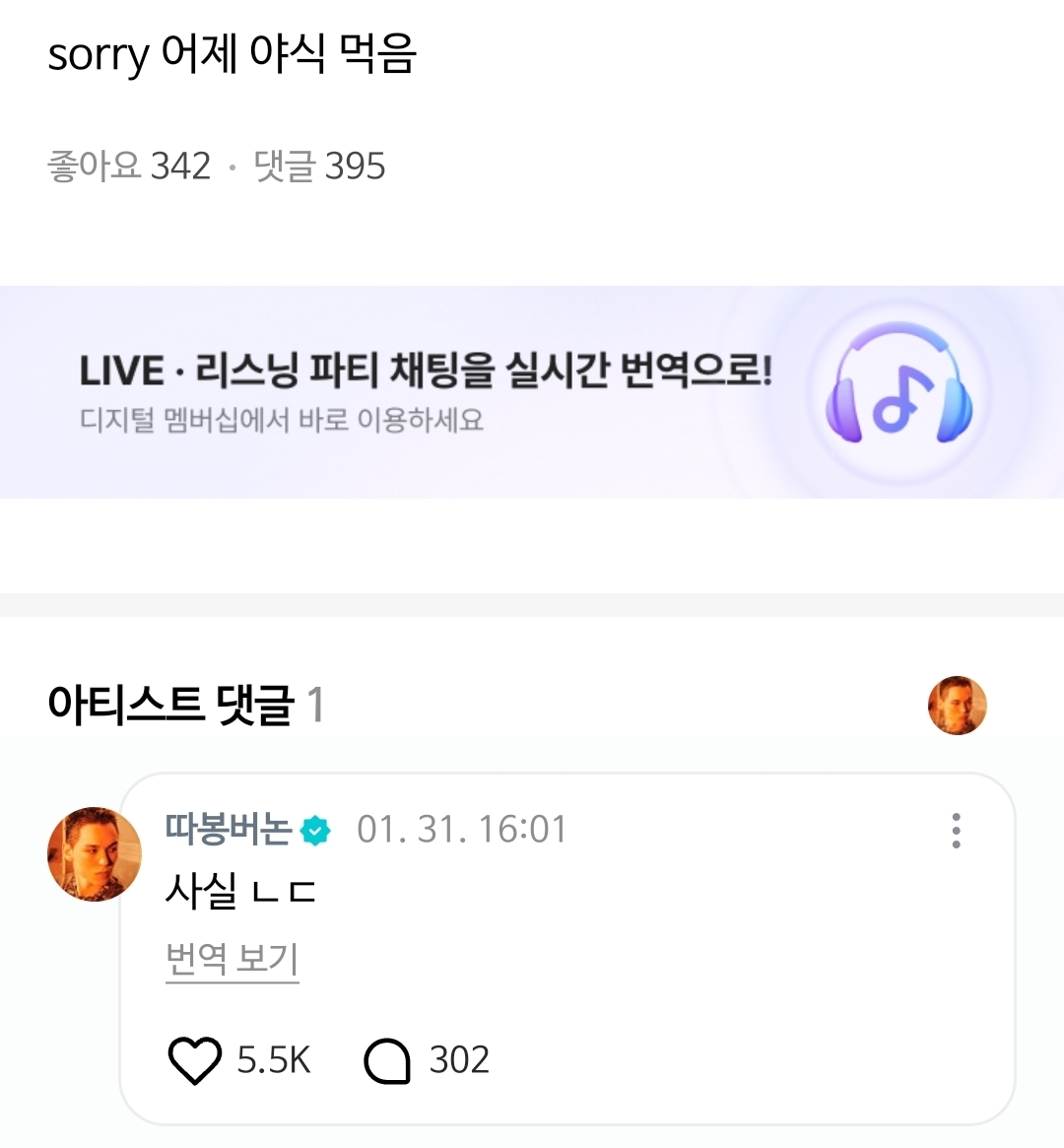Open 따봉버논's username

[229, 830]
